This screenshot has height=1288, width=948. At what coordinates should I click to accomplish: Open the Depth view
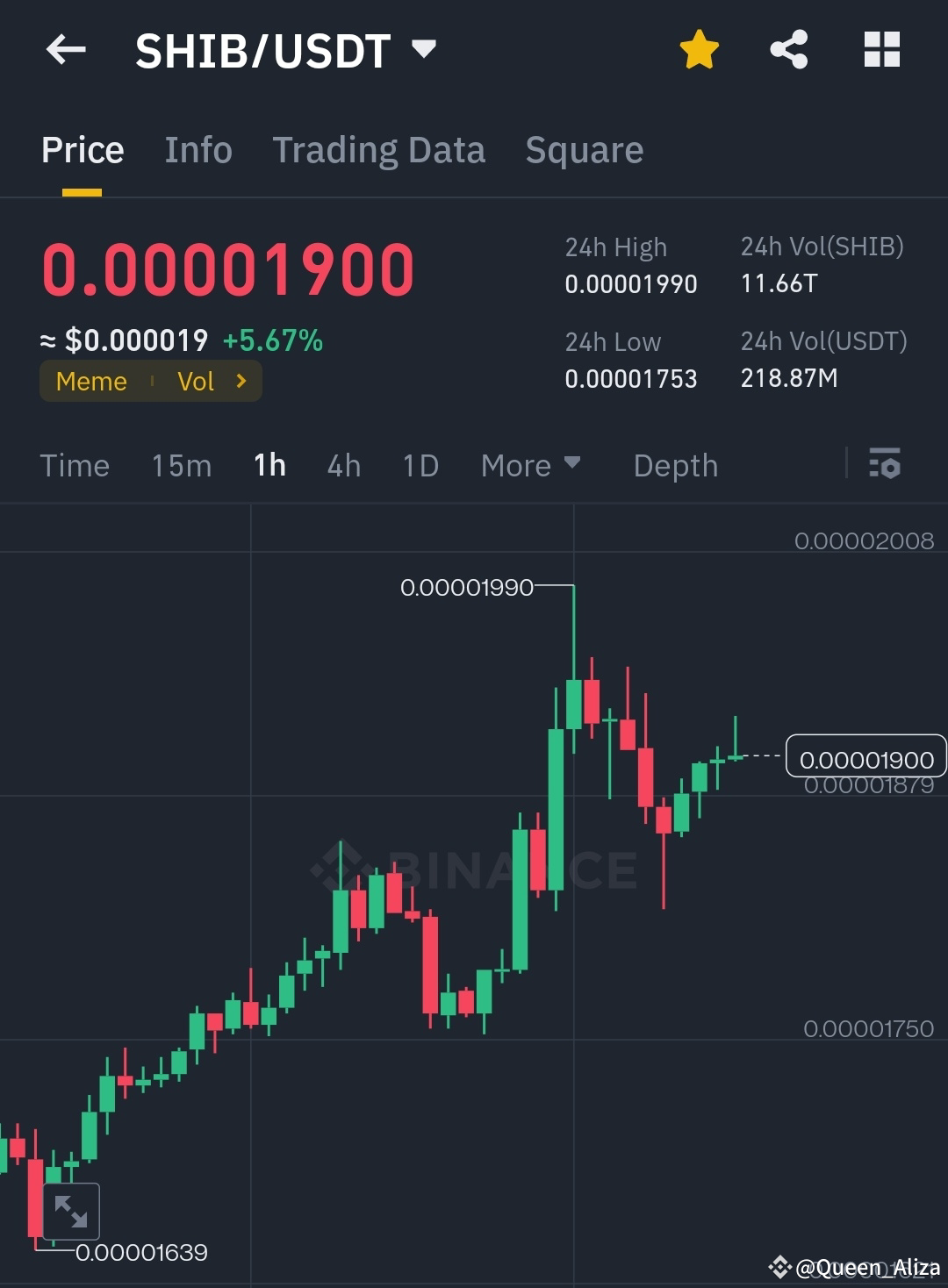point(675,466)
